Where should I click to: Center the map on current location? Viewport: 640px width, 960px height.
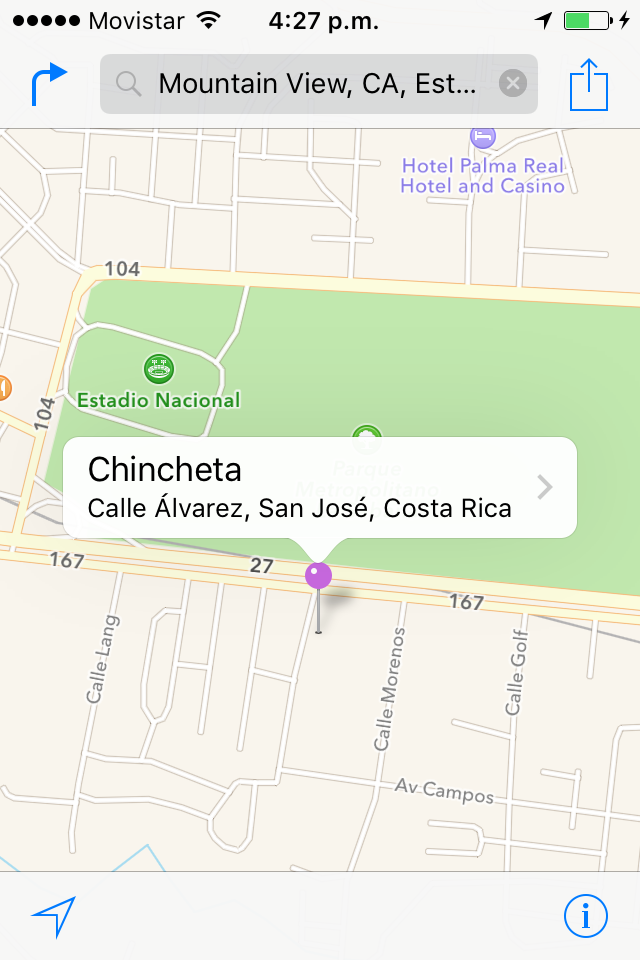53,916
